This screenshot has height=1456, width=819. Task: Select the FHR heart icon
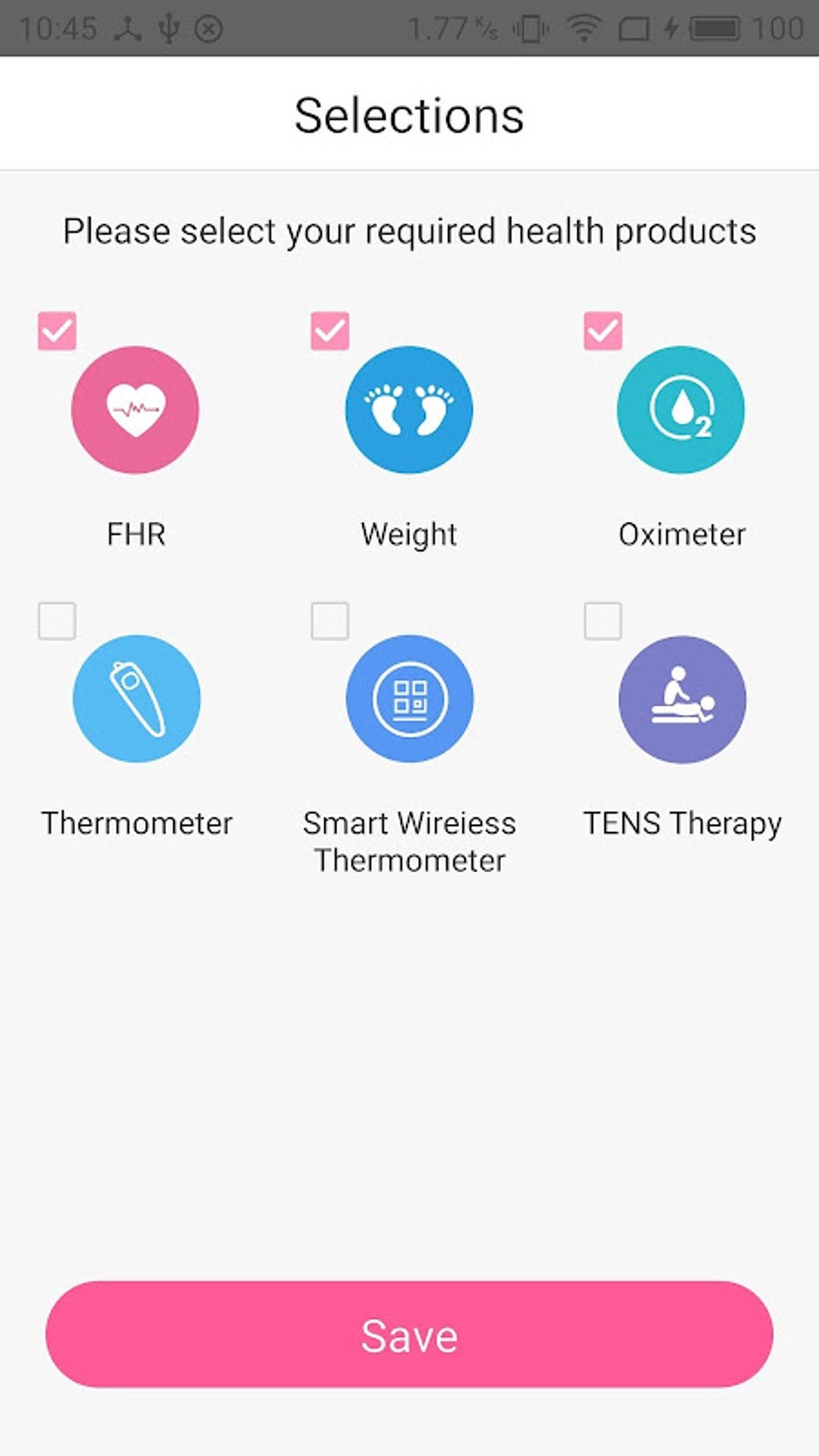(x=136, y=410)
